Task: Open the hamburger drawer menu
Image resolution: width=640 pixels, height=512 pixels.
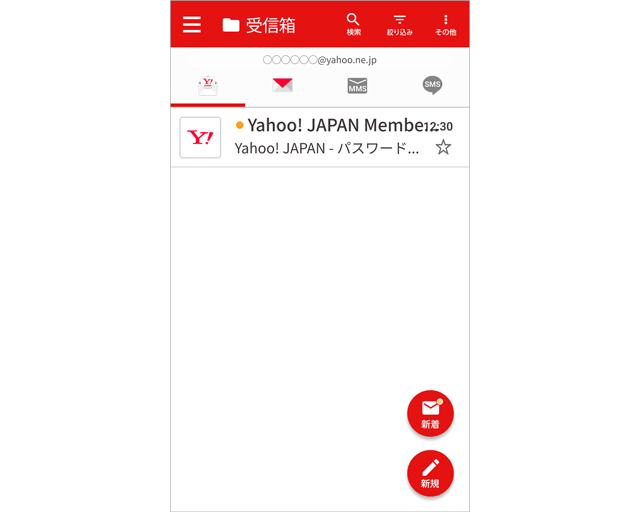Action: pyautogui.click(x=192, y=24)
